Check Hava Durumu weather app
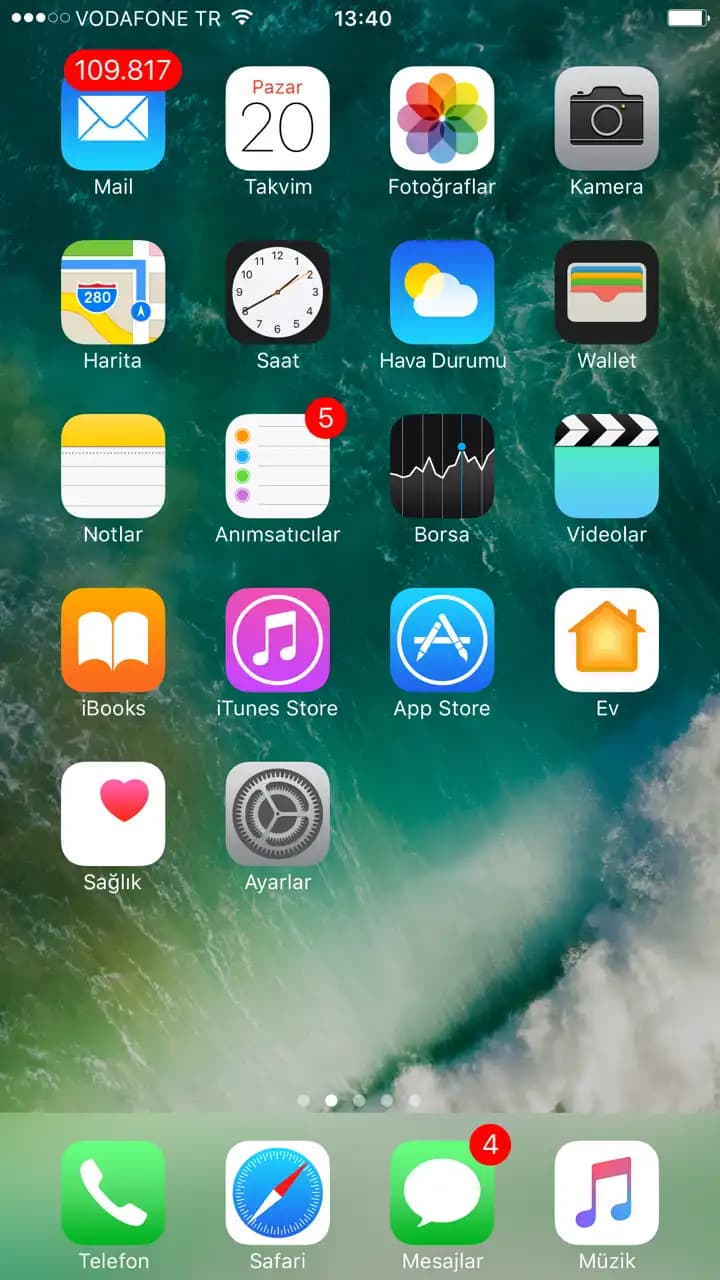Viewport: 720px width, 1280px height. [442, 293]
